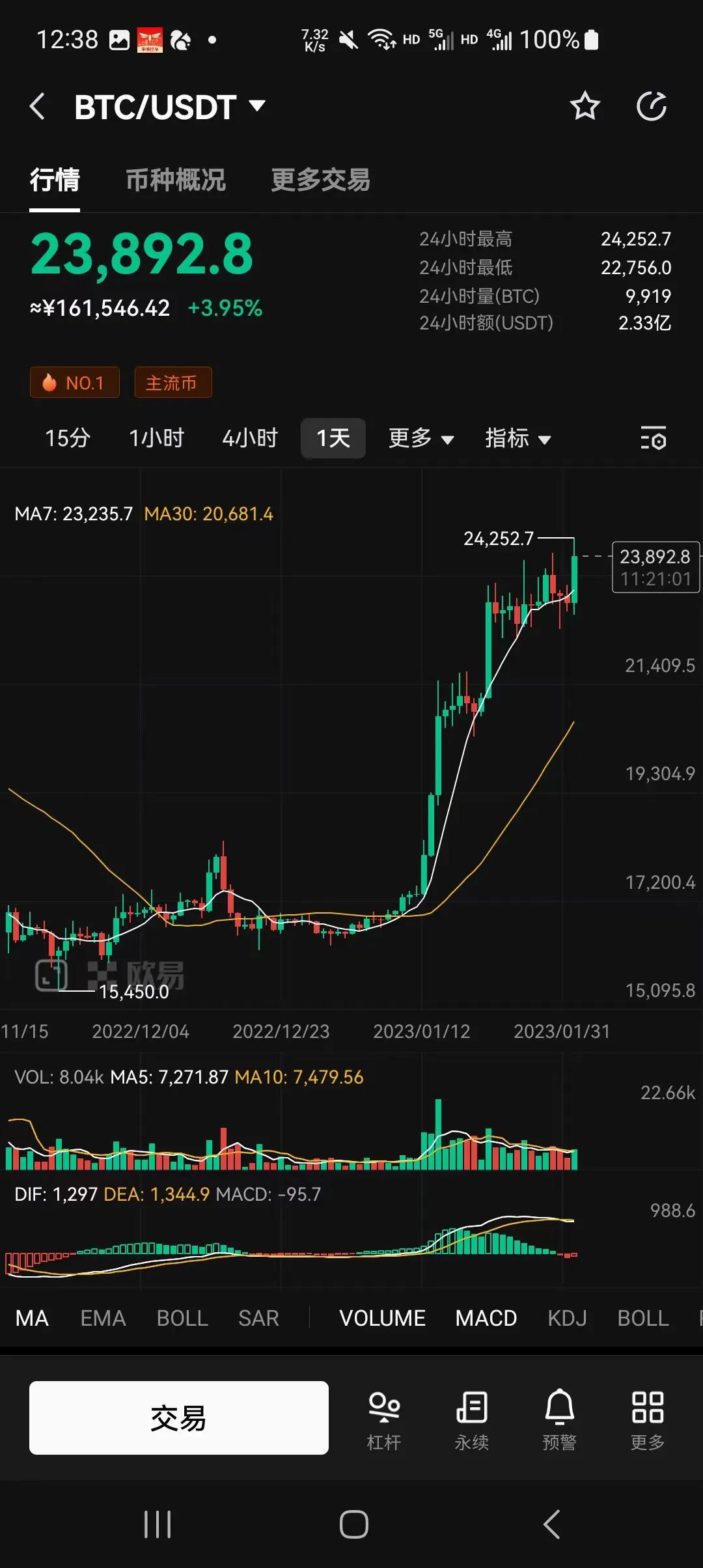Select the 1小时 chart interval
The height and width of the screenshot is (1568, 703).
click(156, 438)
